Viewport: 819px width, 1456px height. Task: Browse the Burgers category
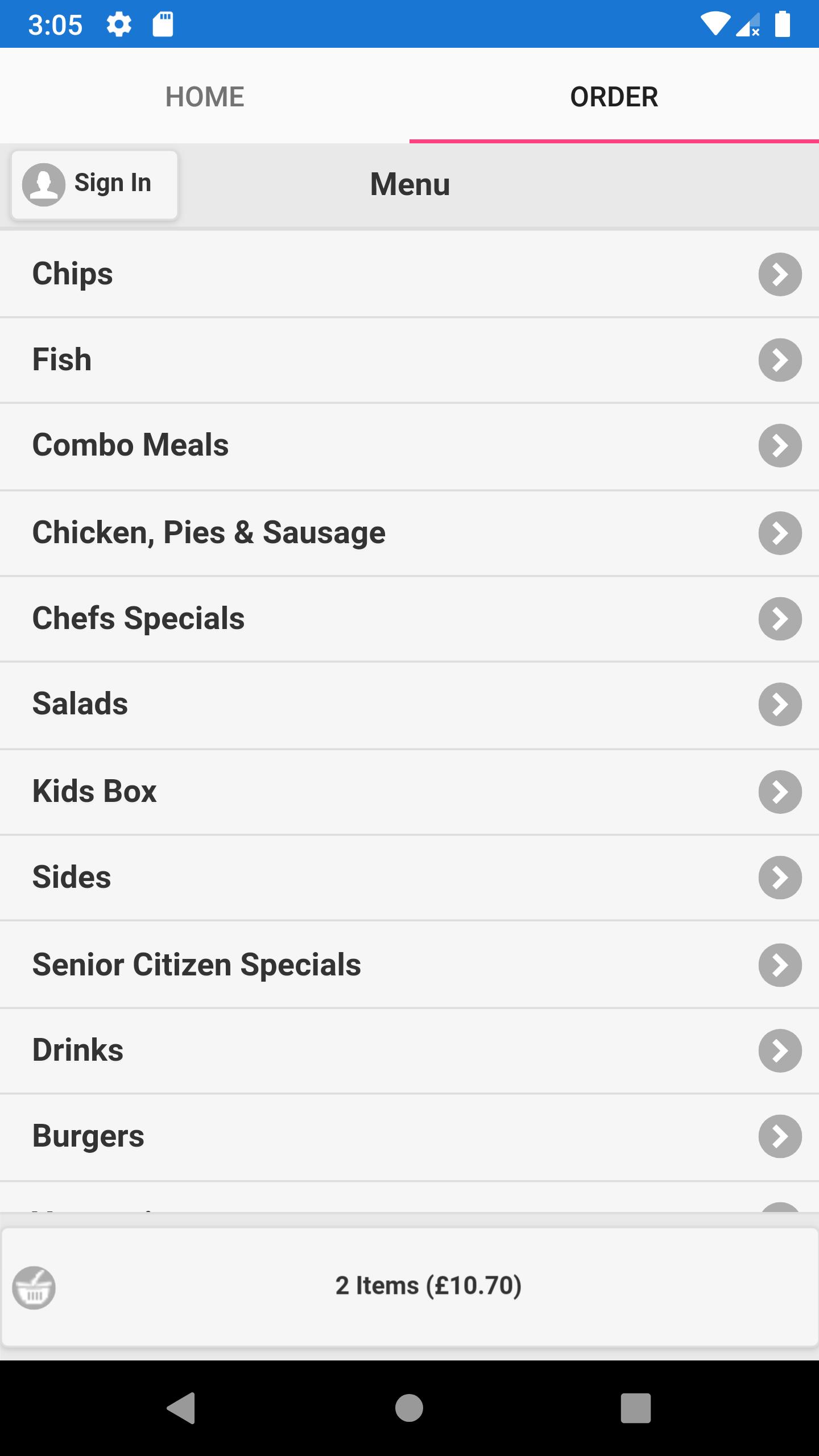[x=409, y=1136]
